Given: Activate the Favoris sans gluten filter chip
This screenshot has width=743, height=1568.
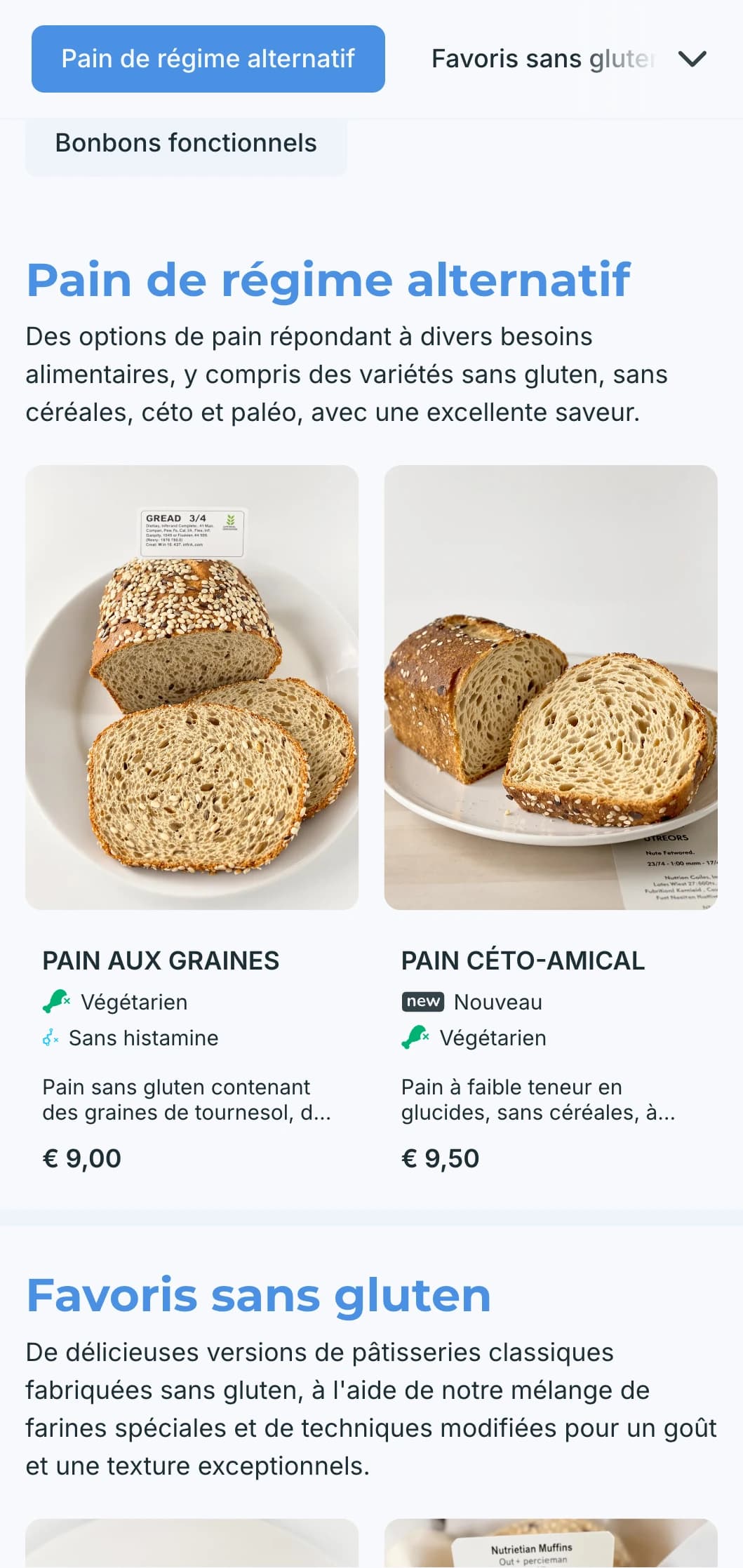Looking at the screenshot, I should coord(542,58).
